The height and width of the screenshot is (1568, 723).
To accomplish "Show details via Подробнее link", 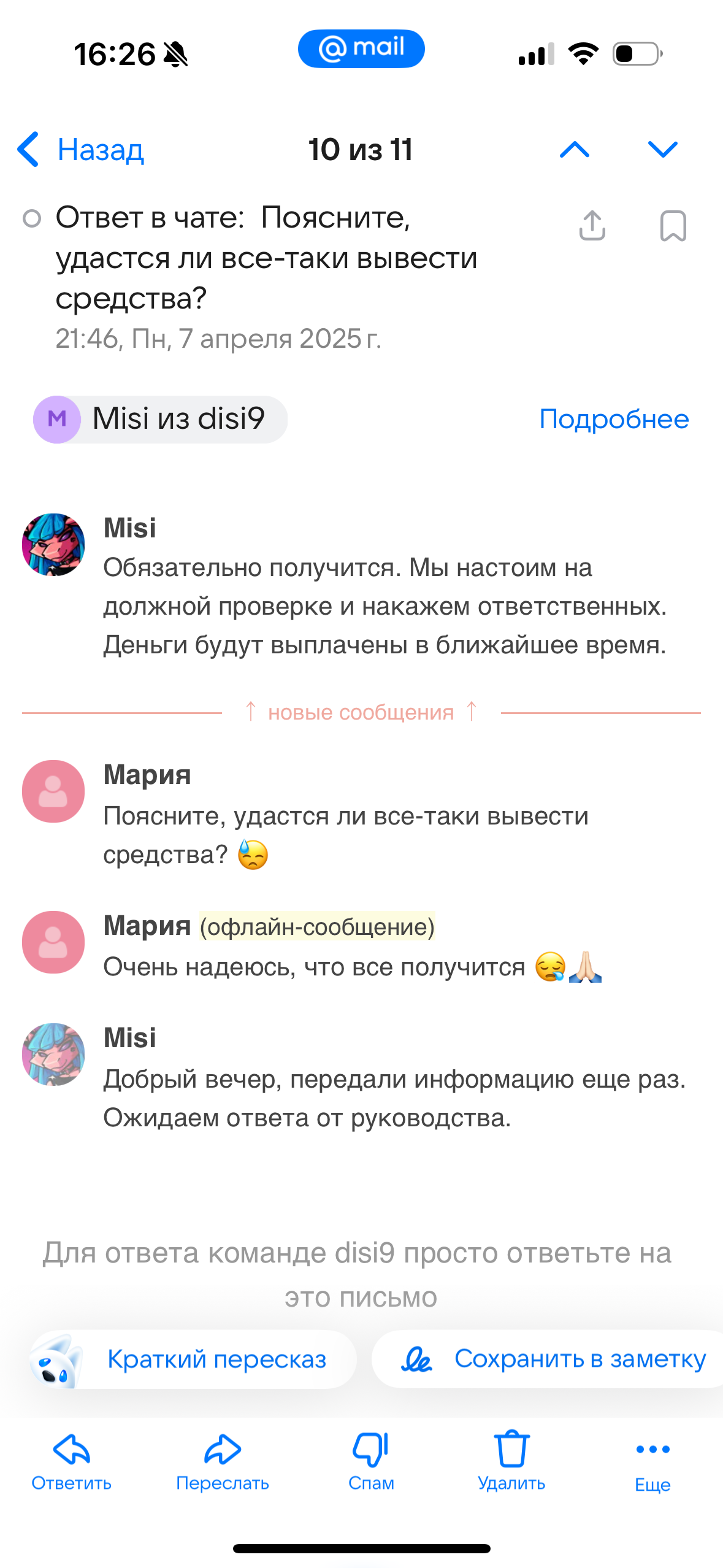I will pyautogui.click(x=614, y=419).
